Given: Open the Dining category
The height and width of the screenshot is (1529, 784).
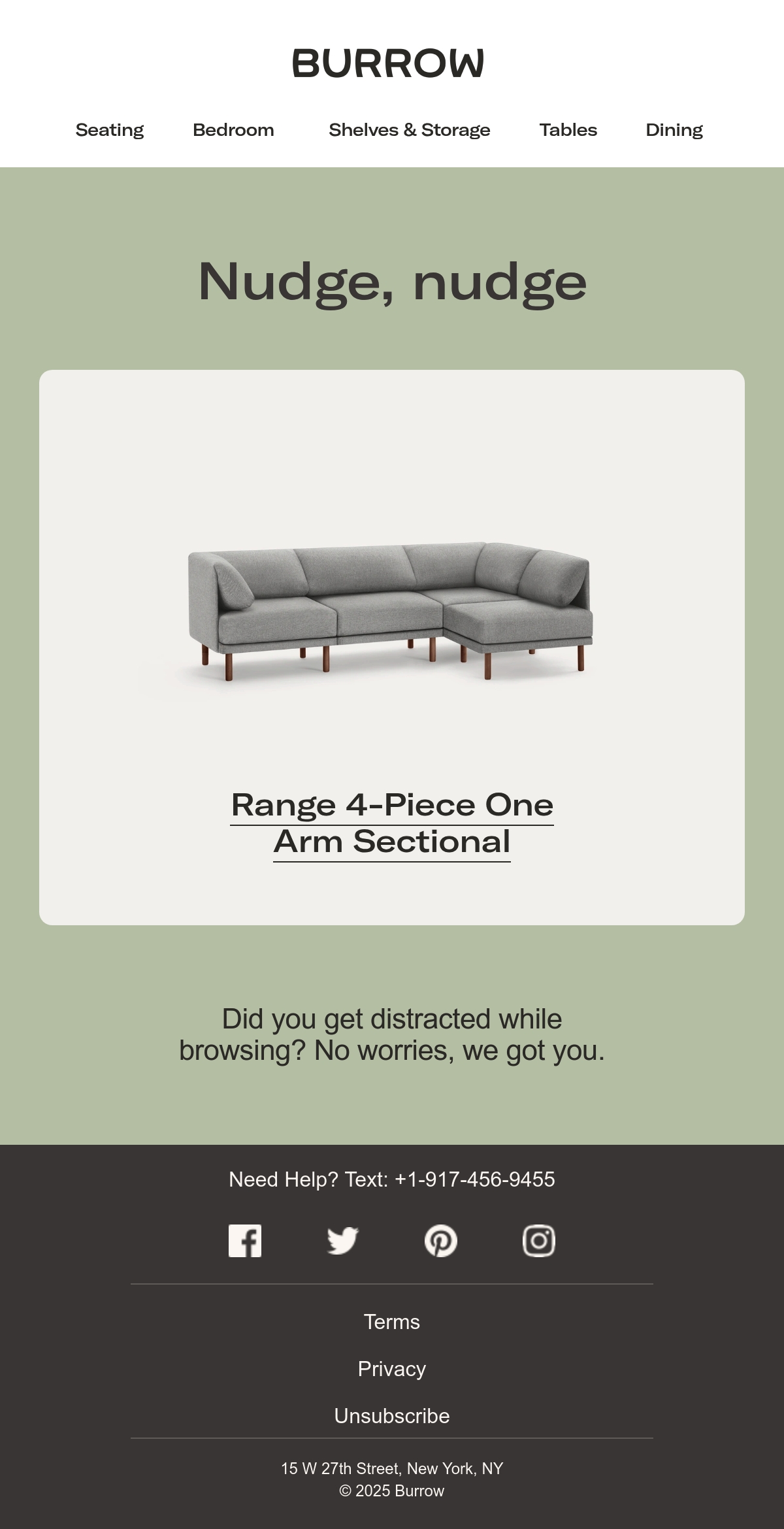Looking at the screenshot, I should (674, 130).
